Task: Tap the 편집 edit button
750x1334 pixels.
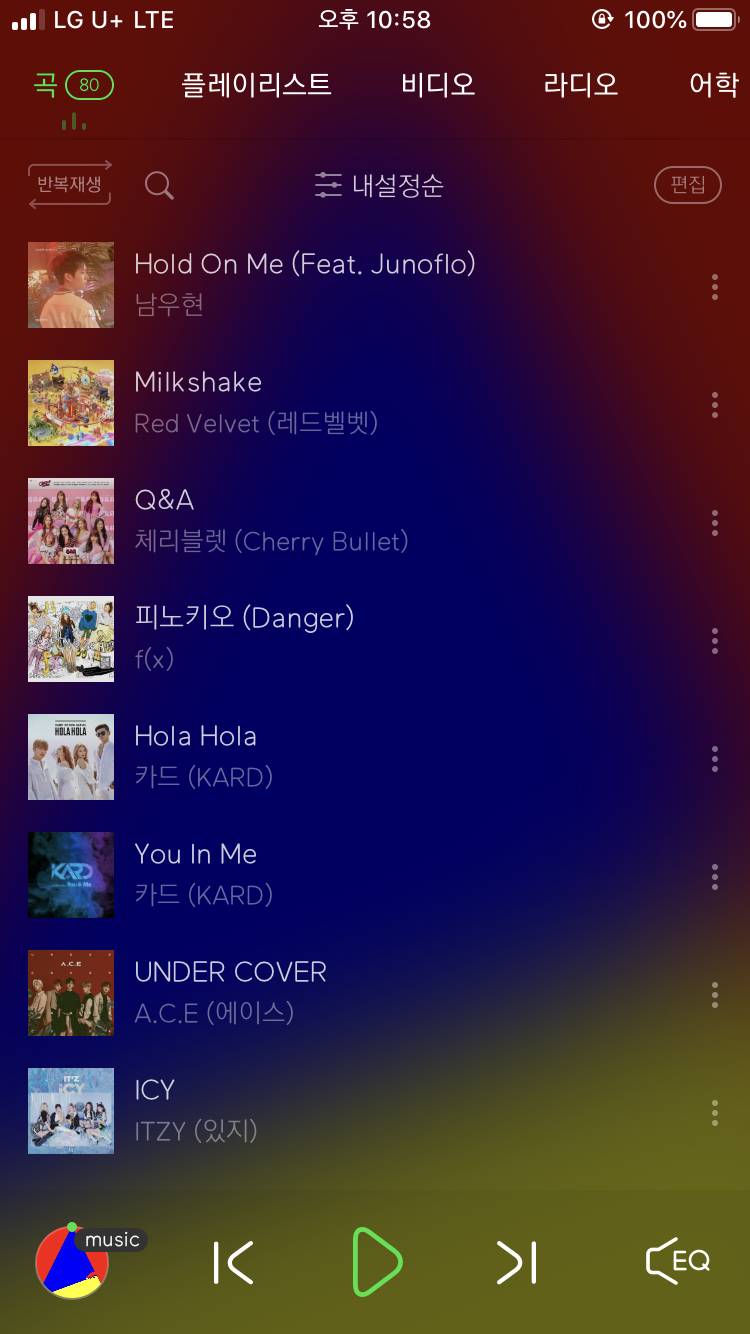Action: [688, 185]
